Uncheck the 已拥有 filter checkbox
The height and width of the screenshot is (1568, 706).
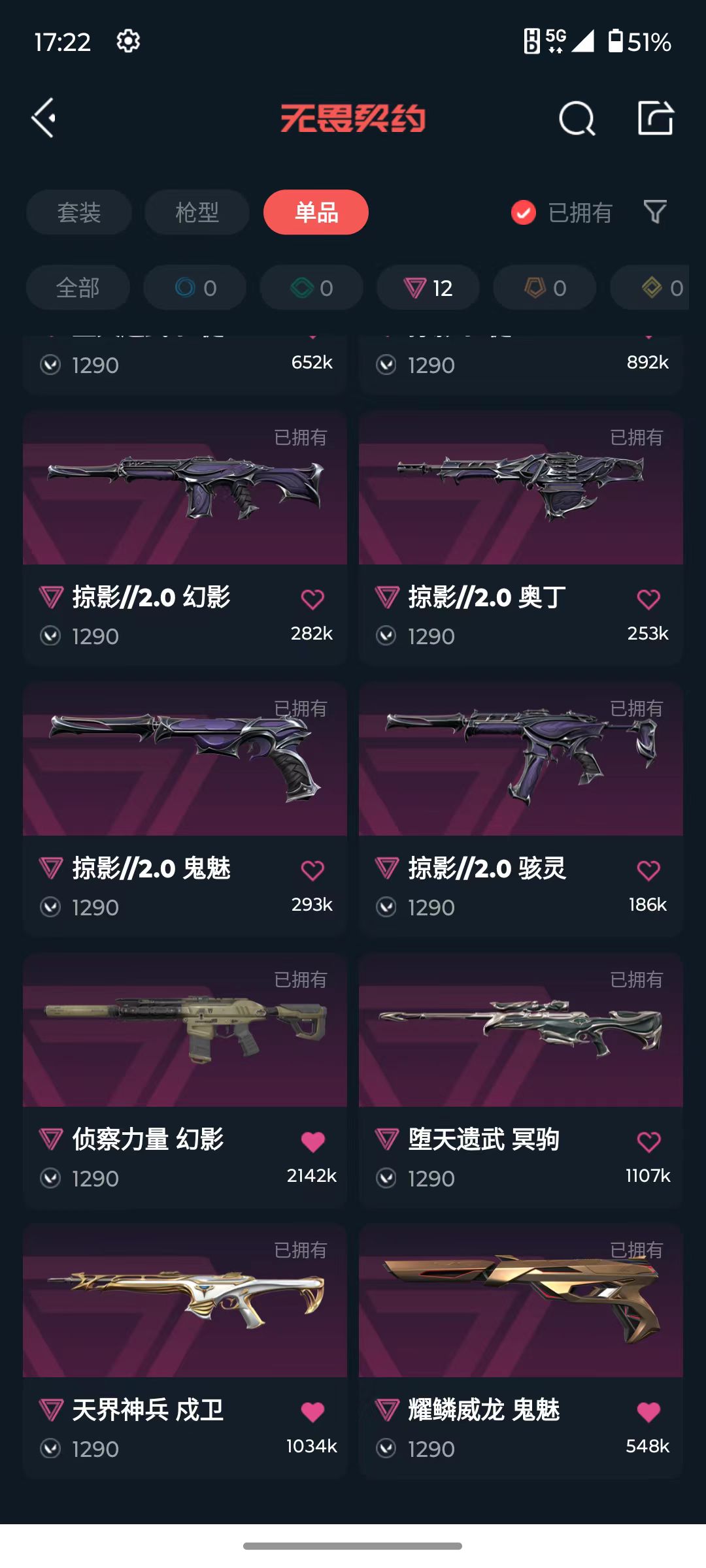click(x=524, y=212)
